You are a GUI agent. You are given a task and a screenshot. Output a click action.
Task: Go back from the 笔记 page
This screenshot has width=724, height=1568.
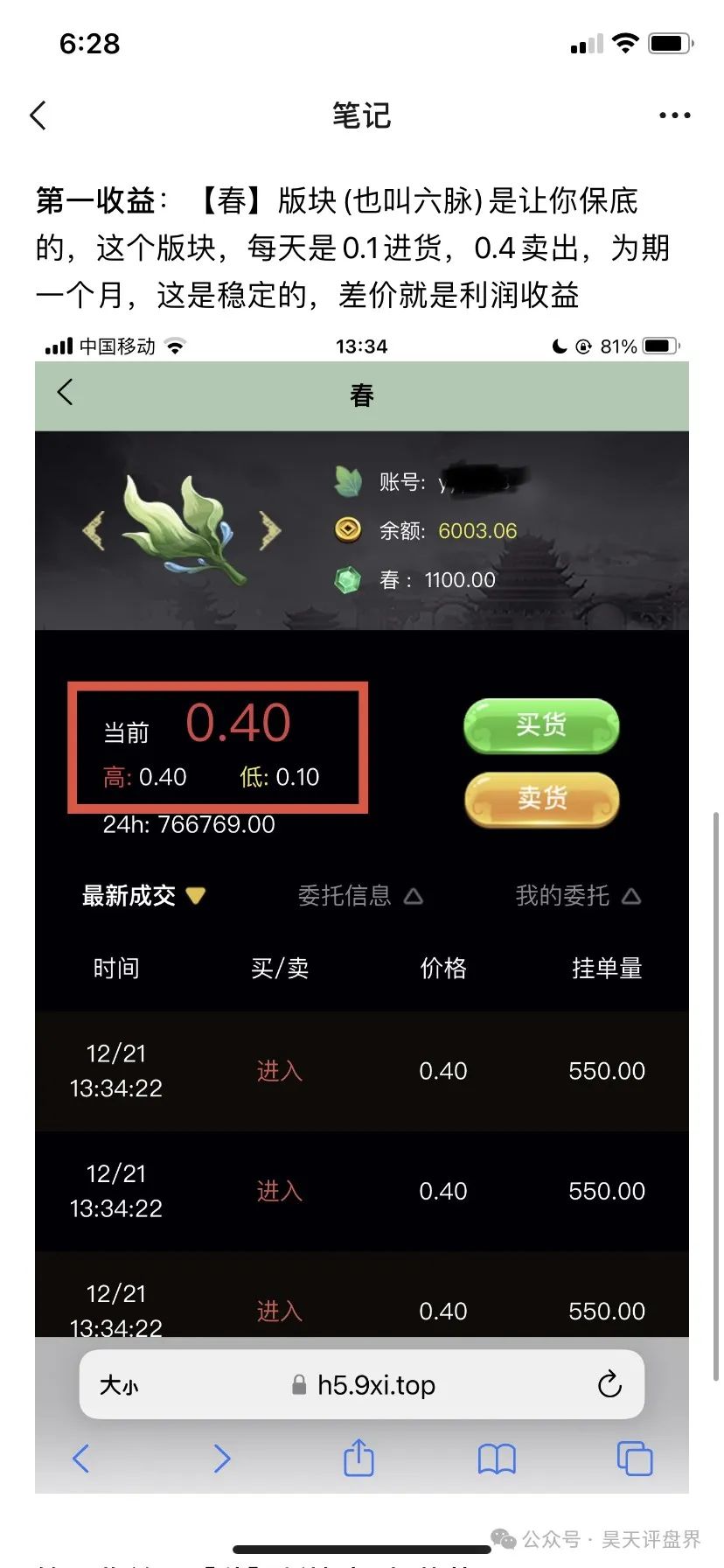(38, 115)
